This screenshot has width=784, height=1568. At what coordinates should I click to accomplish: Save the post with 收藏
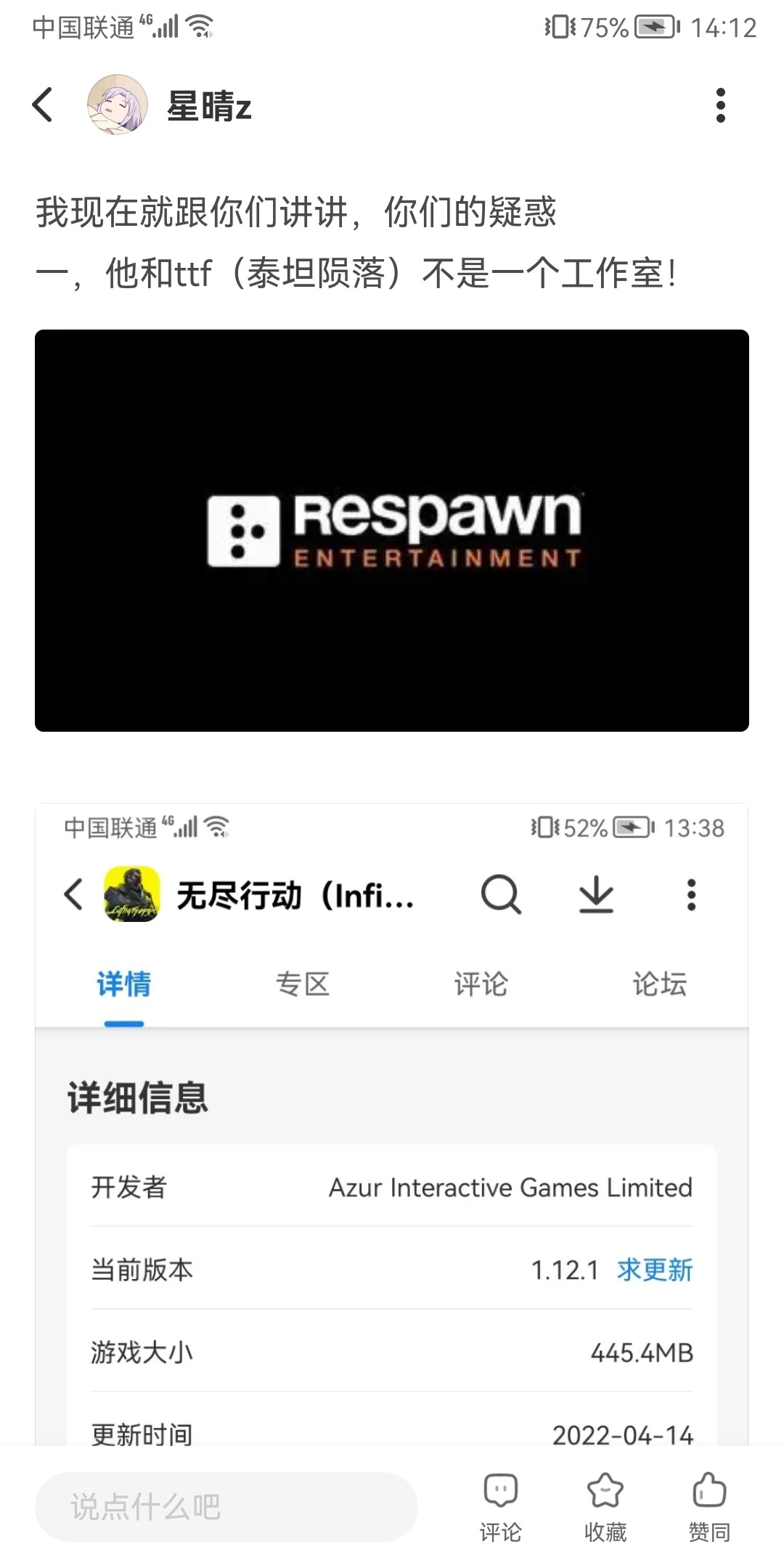[x=605, y=1506]
